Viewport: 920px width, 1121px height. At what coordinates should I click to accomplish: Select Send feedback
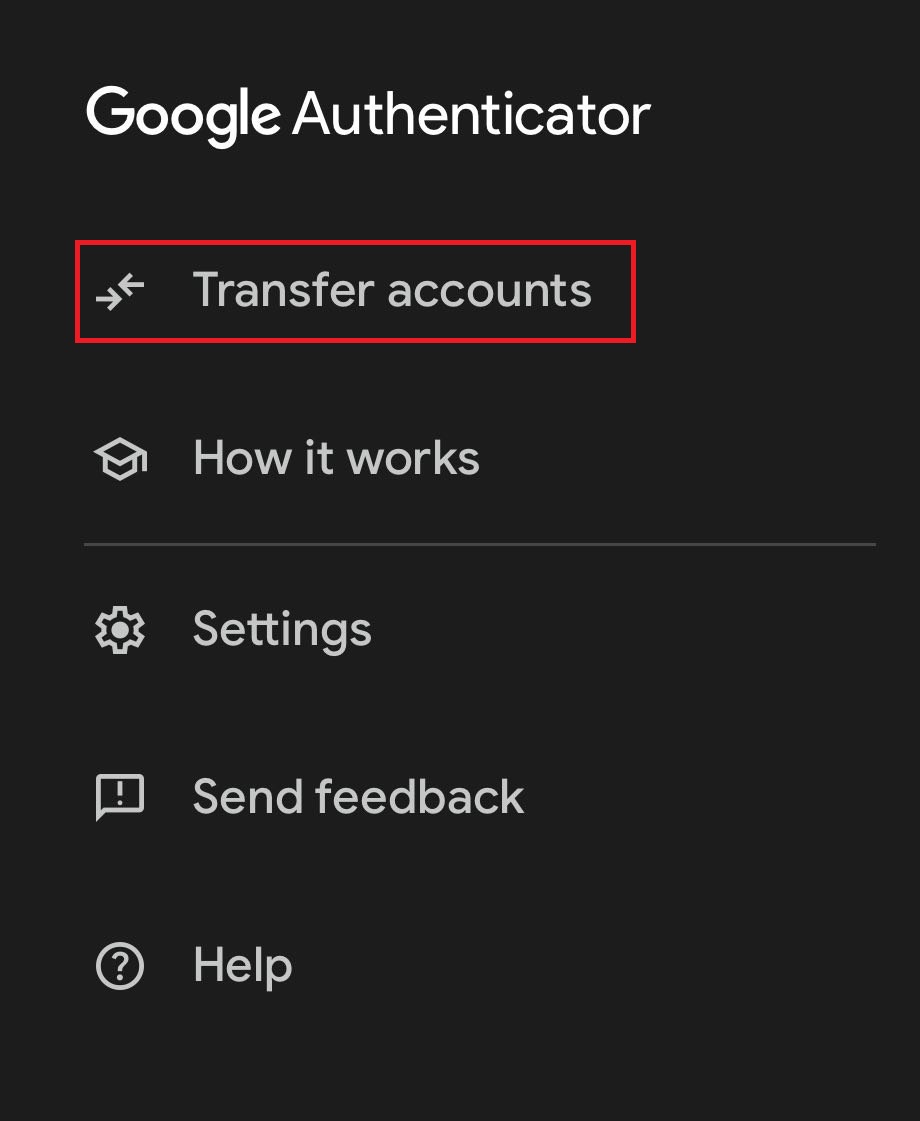[x=357, y=798]
